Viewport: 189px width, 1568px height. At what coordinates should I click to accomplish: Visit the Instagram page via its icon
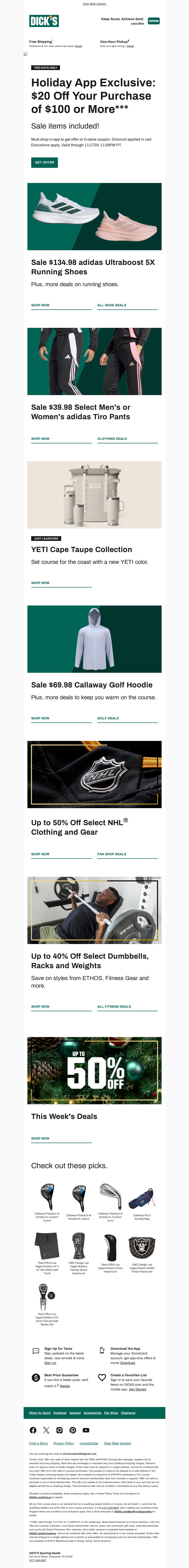(x=60, y=1430)
